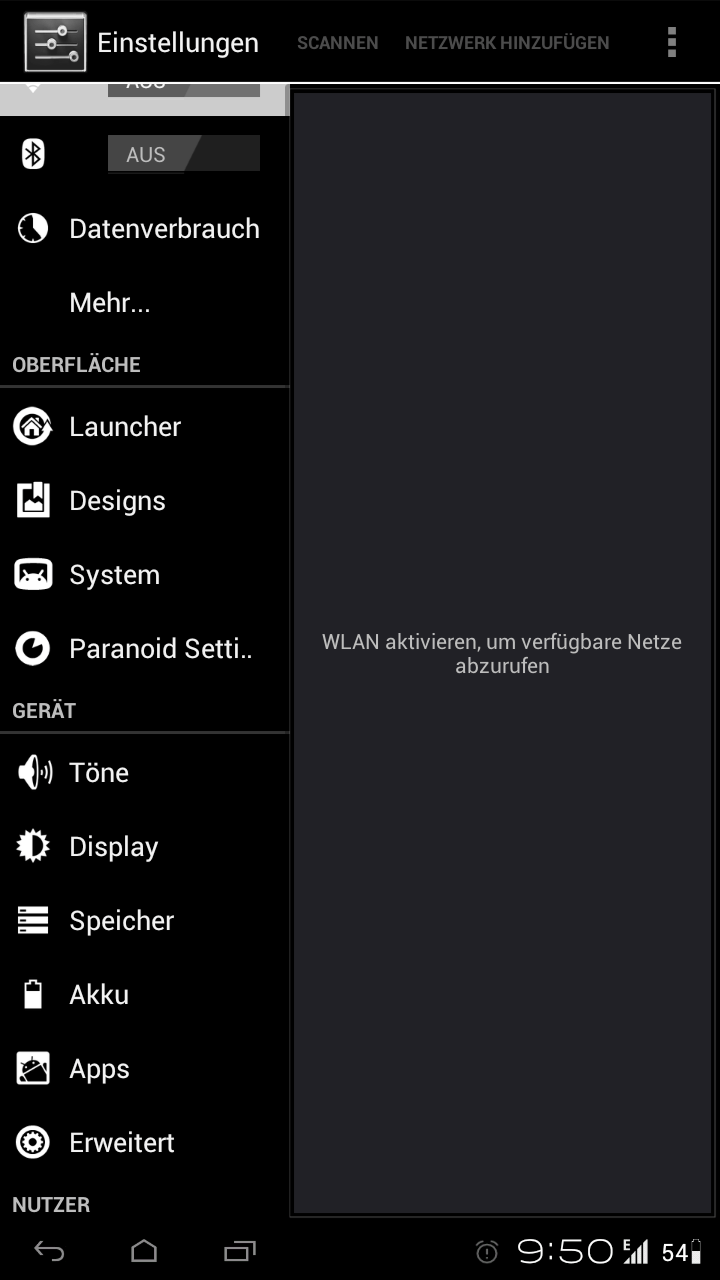Open the Apps entry
The width and height of the screenshot is (720, 1280).
click(145, 1068)
